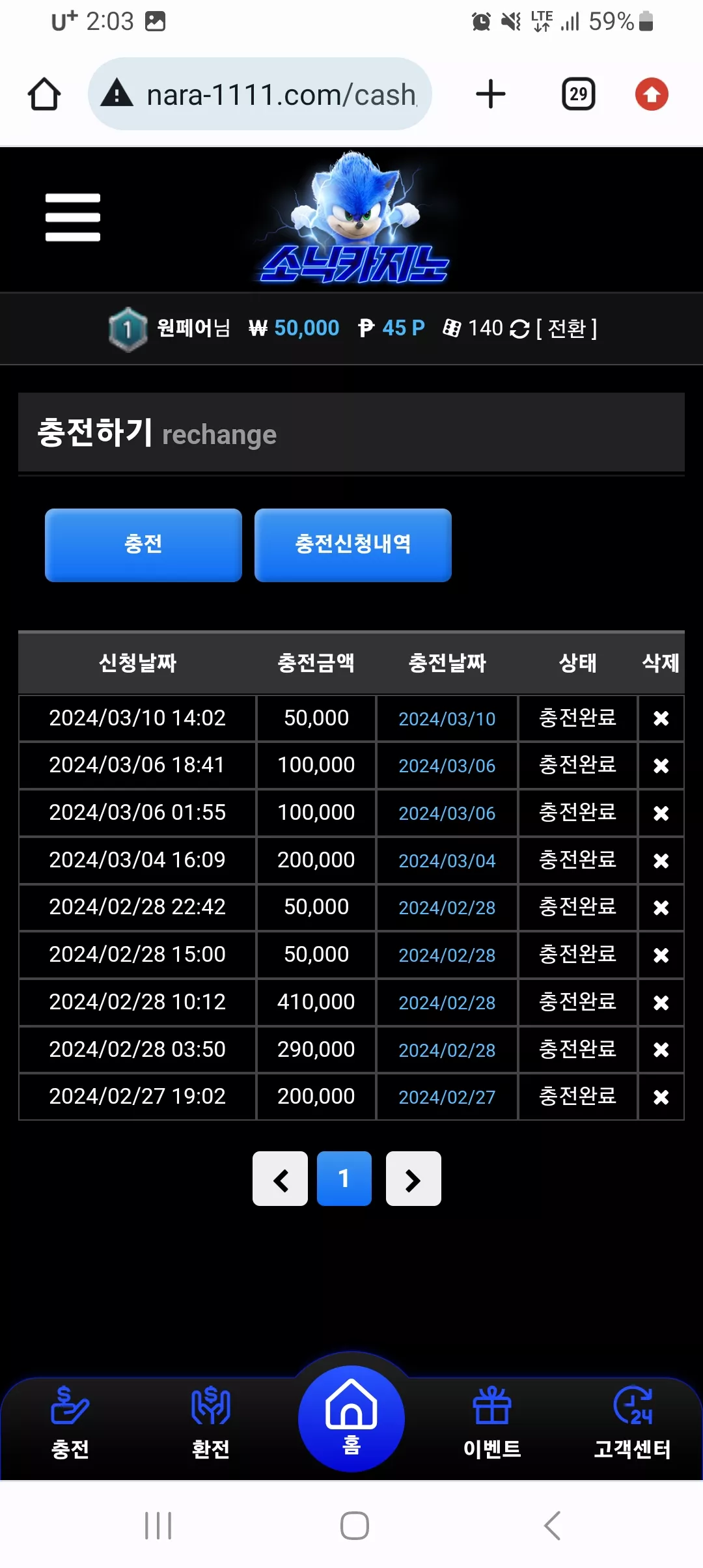The width and height of the screenshot is (703, 1568).
Task: Open the 고객센터 support tab
Action: click(633, 1422)
